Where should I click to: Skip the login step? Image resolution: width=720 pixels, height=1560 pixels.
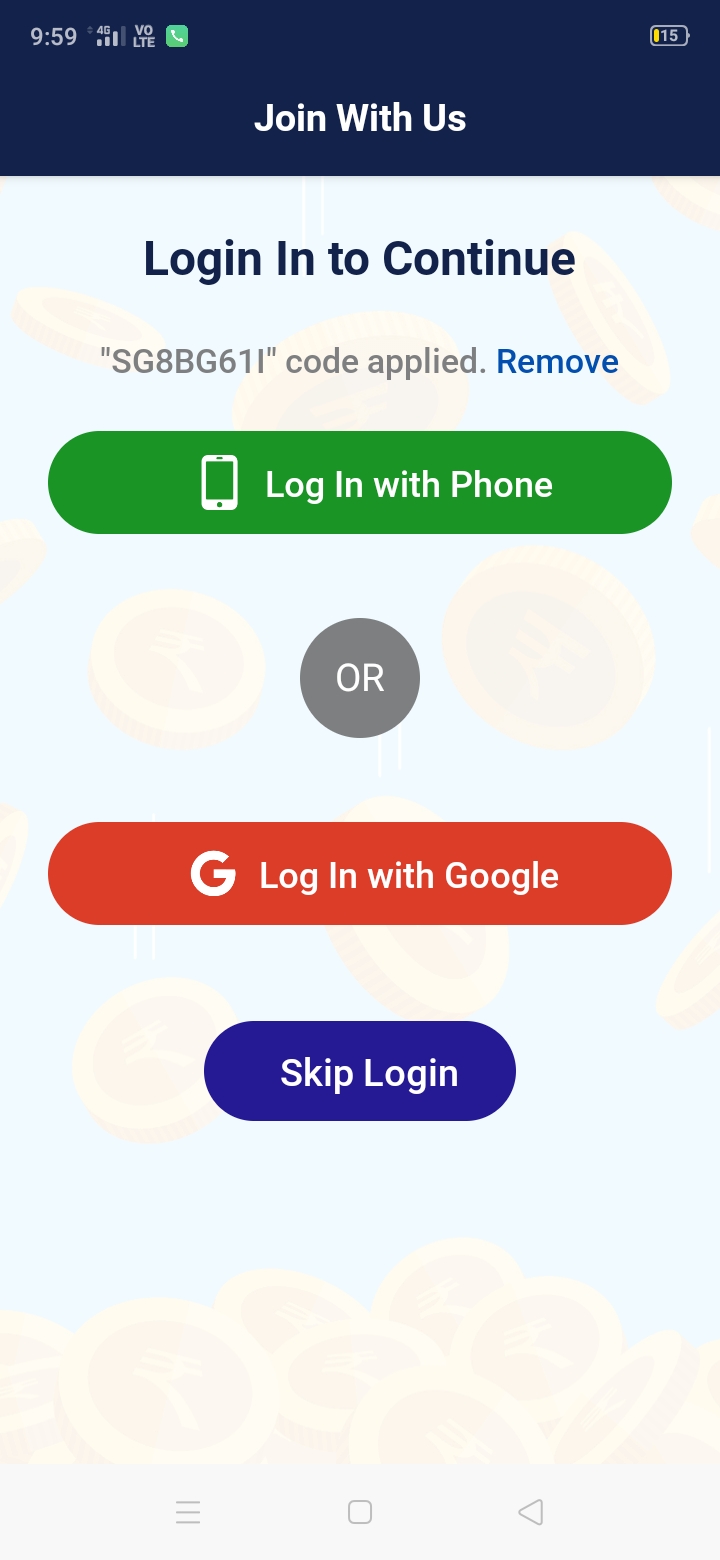tap(360, 1071)
